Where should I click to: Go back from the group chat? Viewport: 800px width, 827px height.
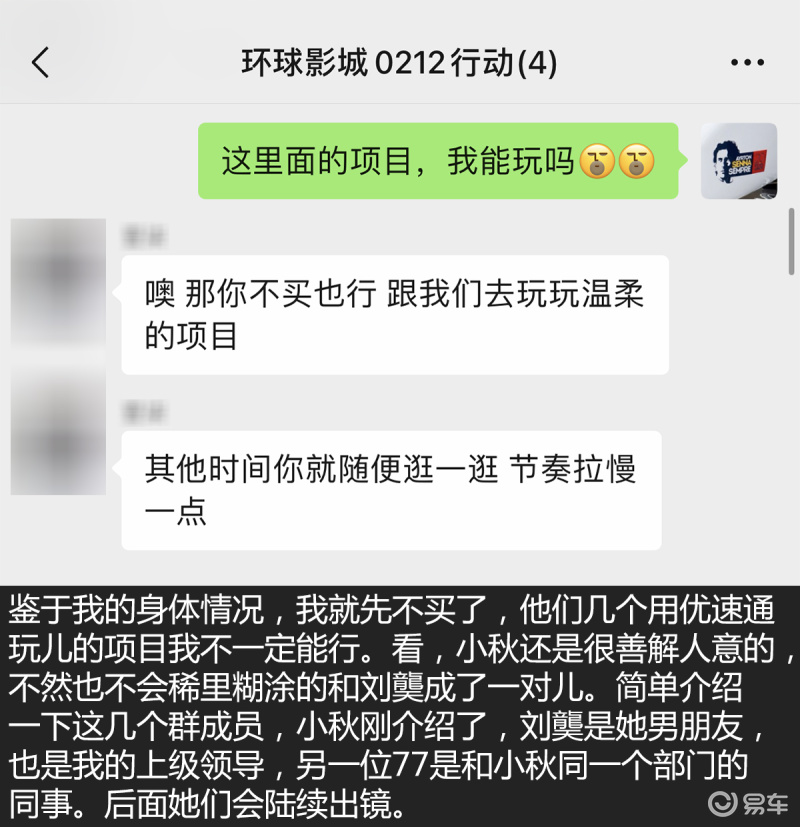tap(40, 64)
